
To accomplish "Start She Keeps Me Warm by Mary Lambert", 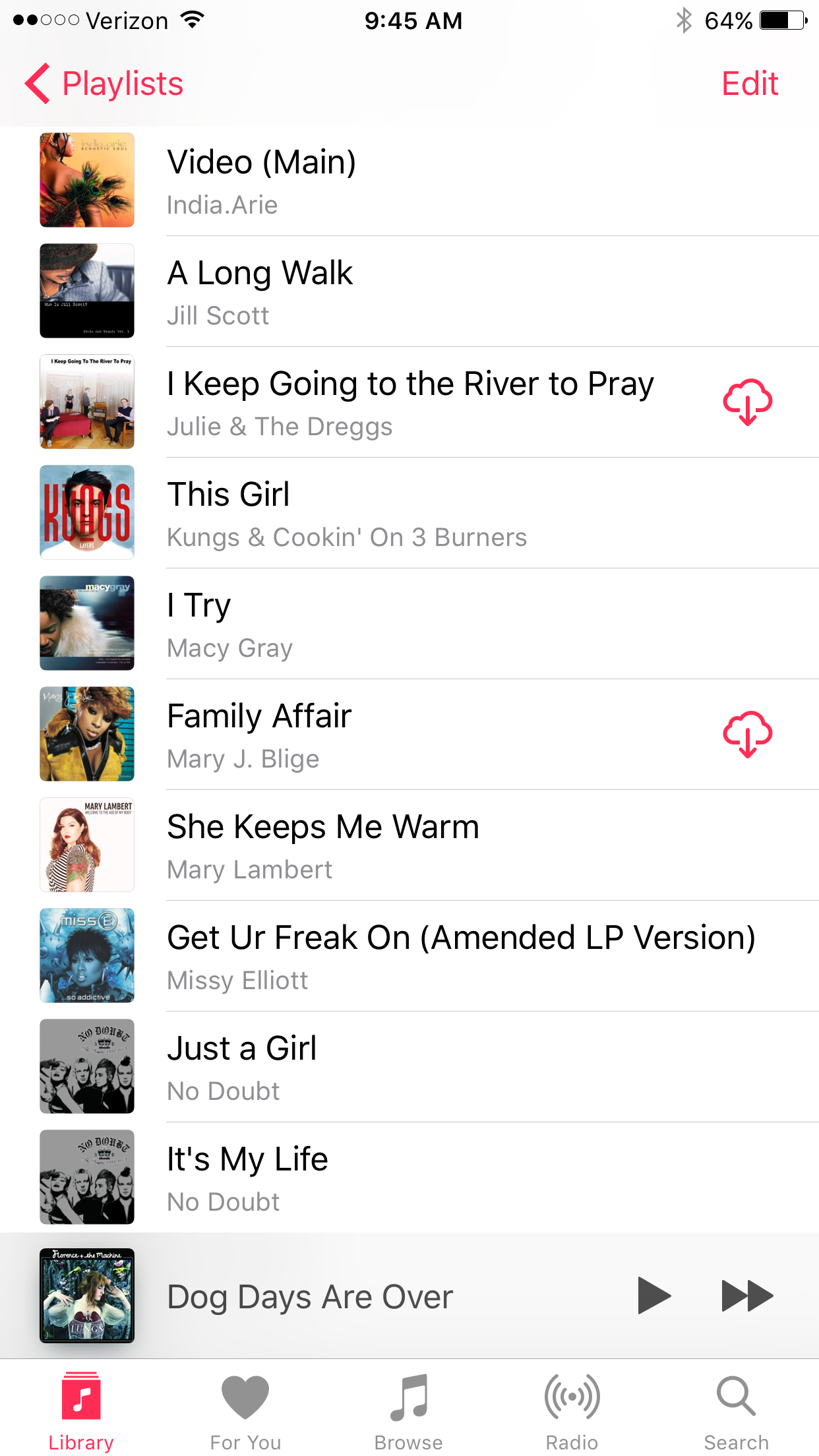I will pos(396,845).
